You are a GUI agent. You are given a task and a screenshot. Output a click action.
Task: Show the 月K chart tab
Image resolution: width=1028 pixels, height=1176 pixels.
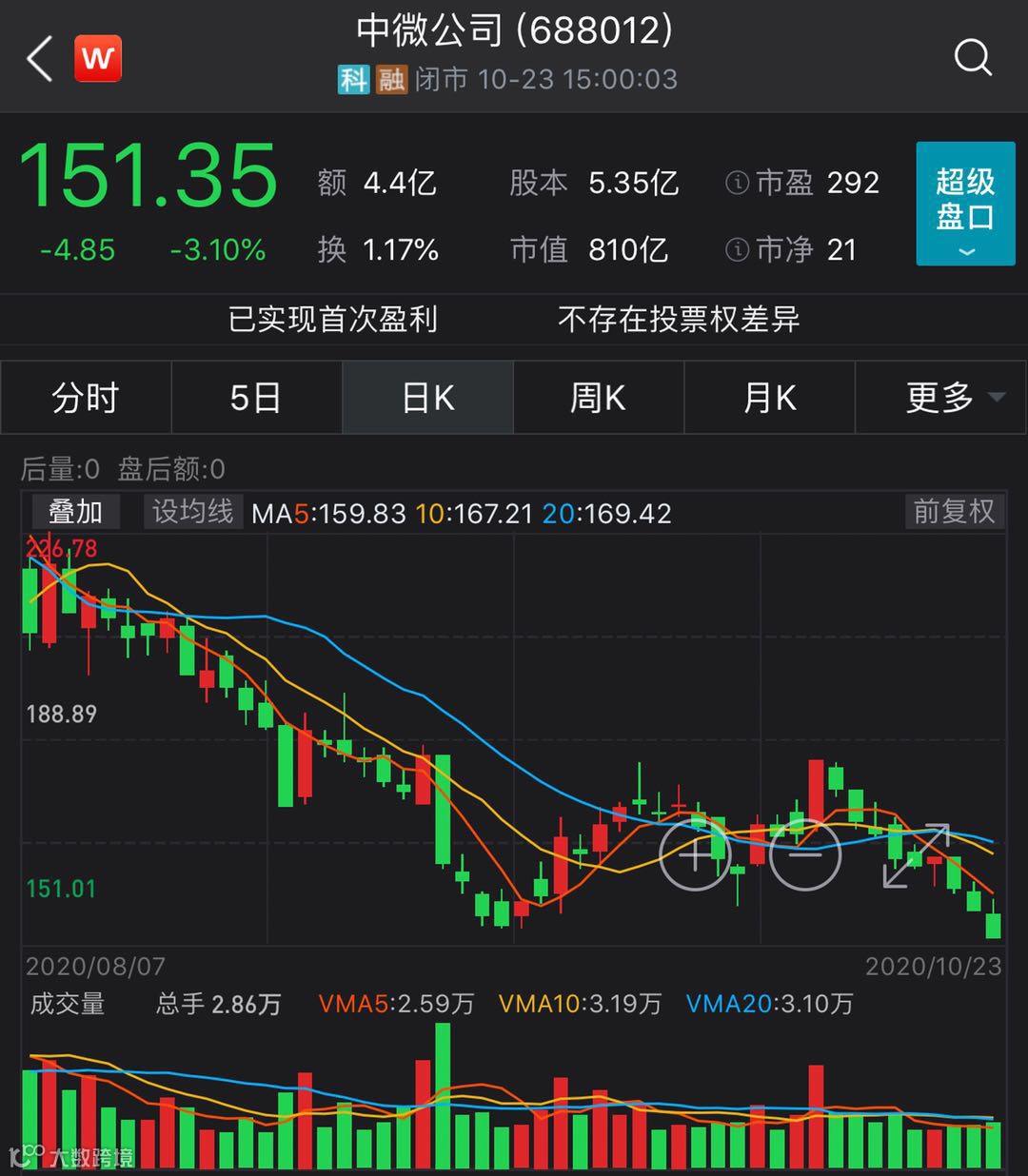coord(769,398)
